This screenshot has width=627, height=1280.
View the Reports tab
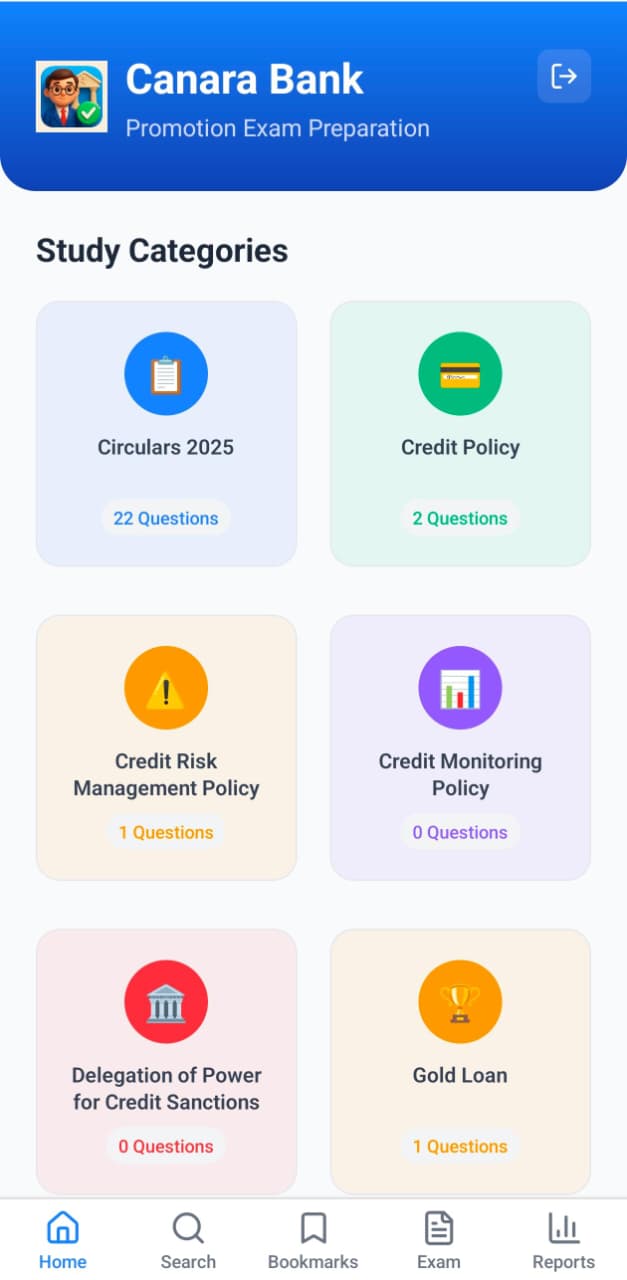(x=563, y=1240)
